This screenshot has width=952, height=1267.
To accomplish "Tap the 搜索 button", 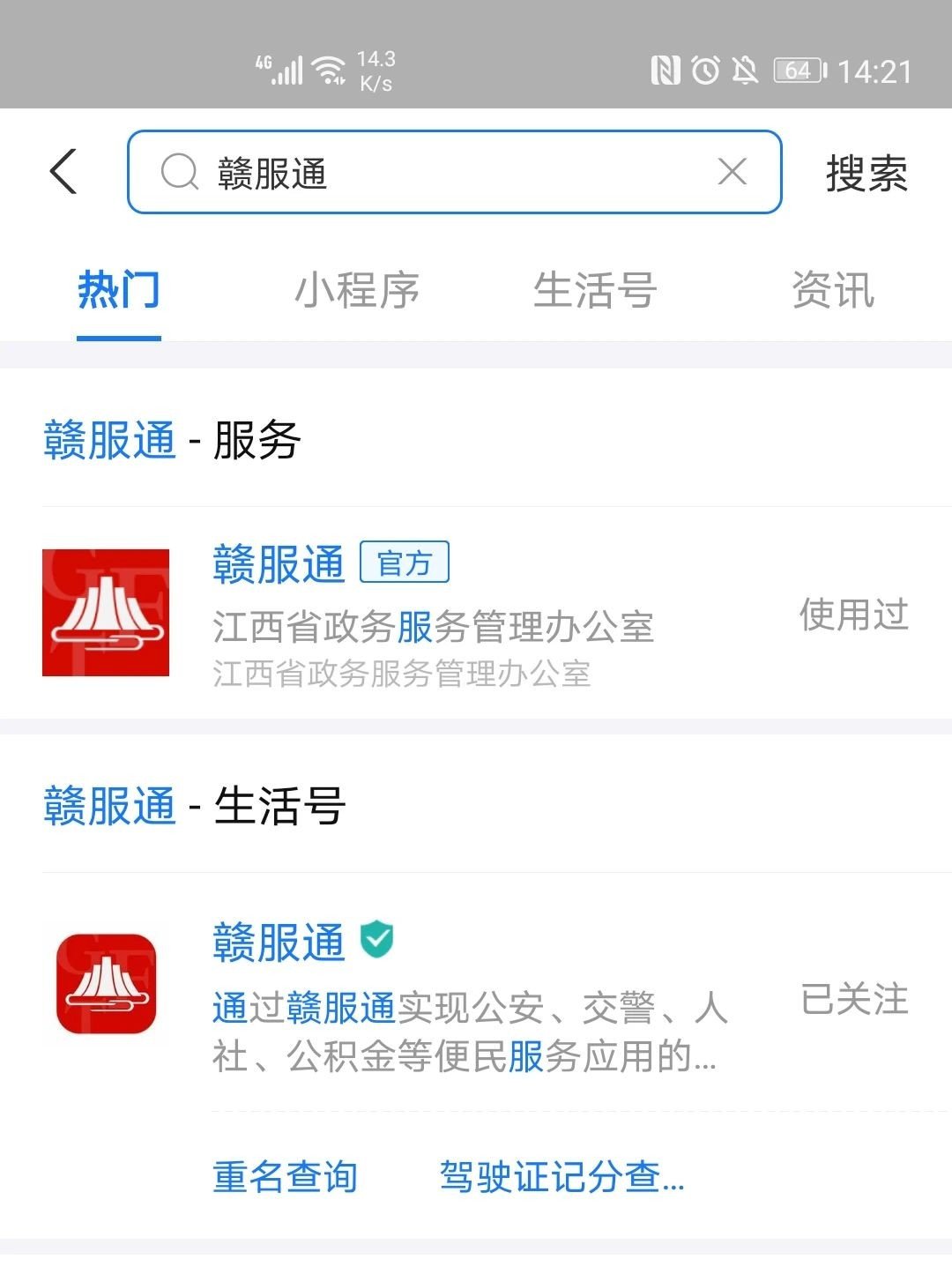I will point(866,173).
